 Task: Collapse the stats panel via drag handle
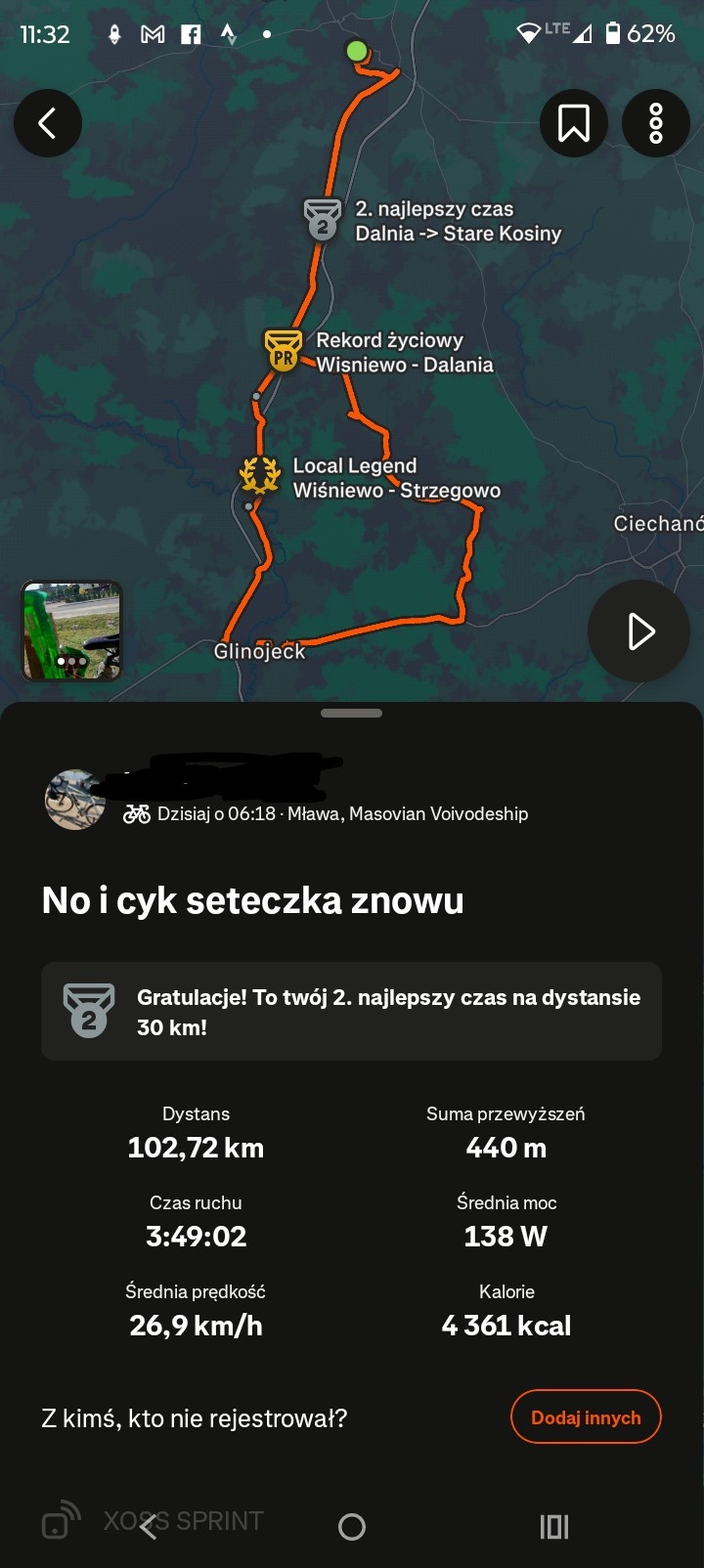tap(351, 713)
